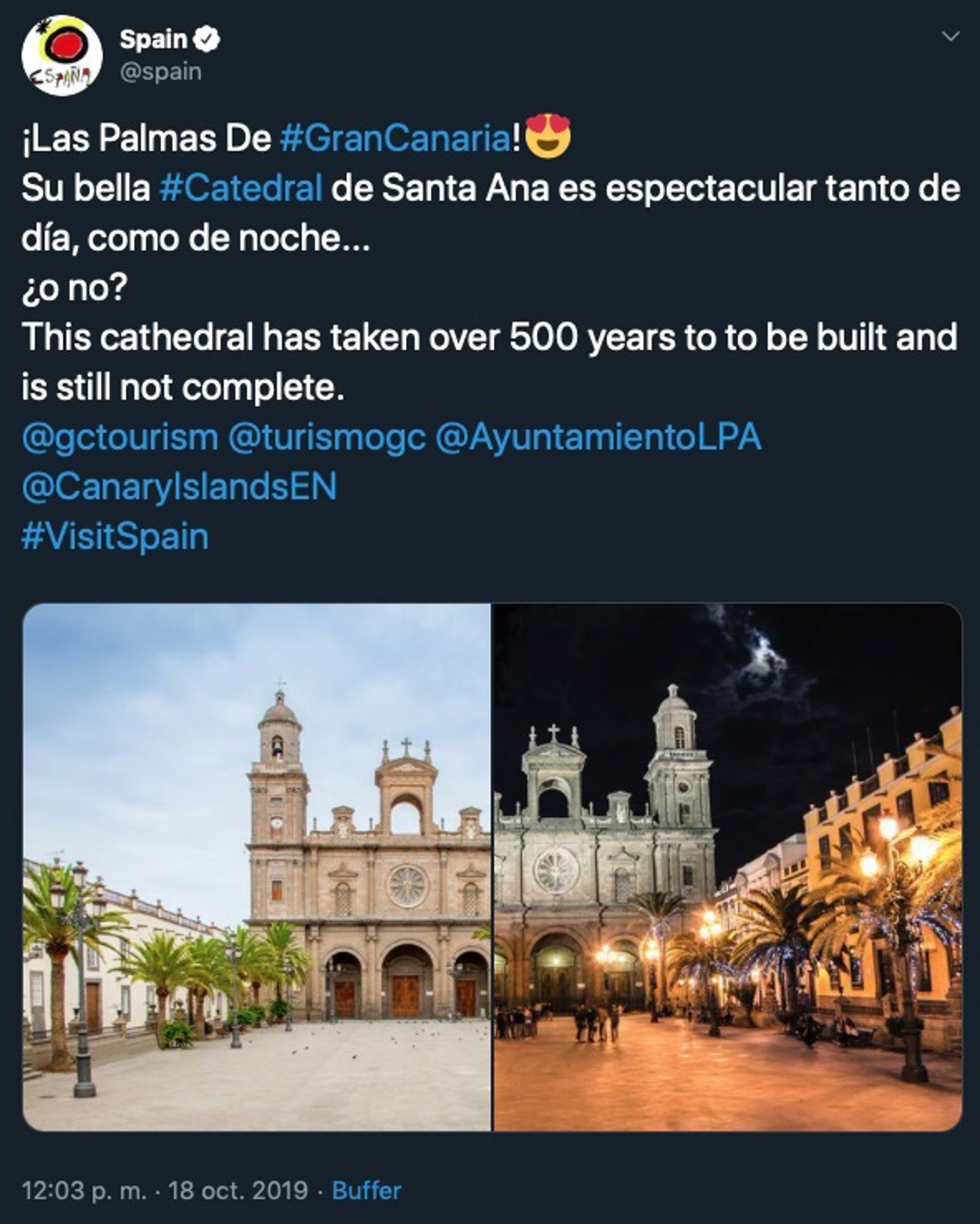Open the Spain profile picture
The width and height of the screenshot is (980, 1224).
[62, 56]
